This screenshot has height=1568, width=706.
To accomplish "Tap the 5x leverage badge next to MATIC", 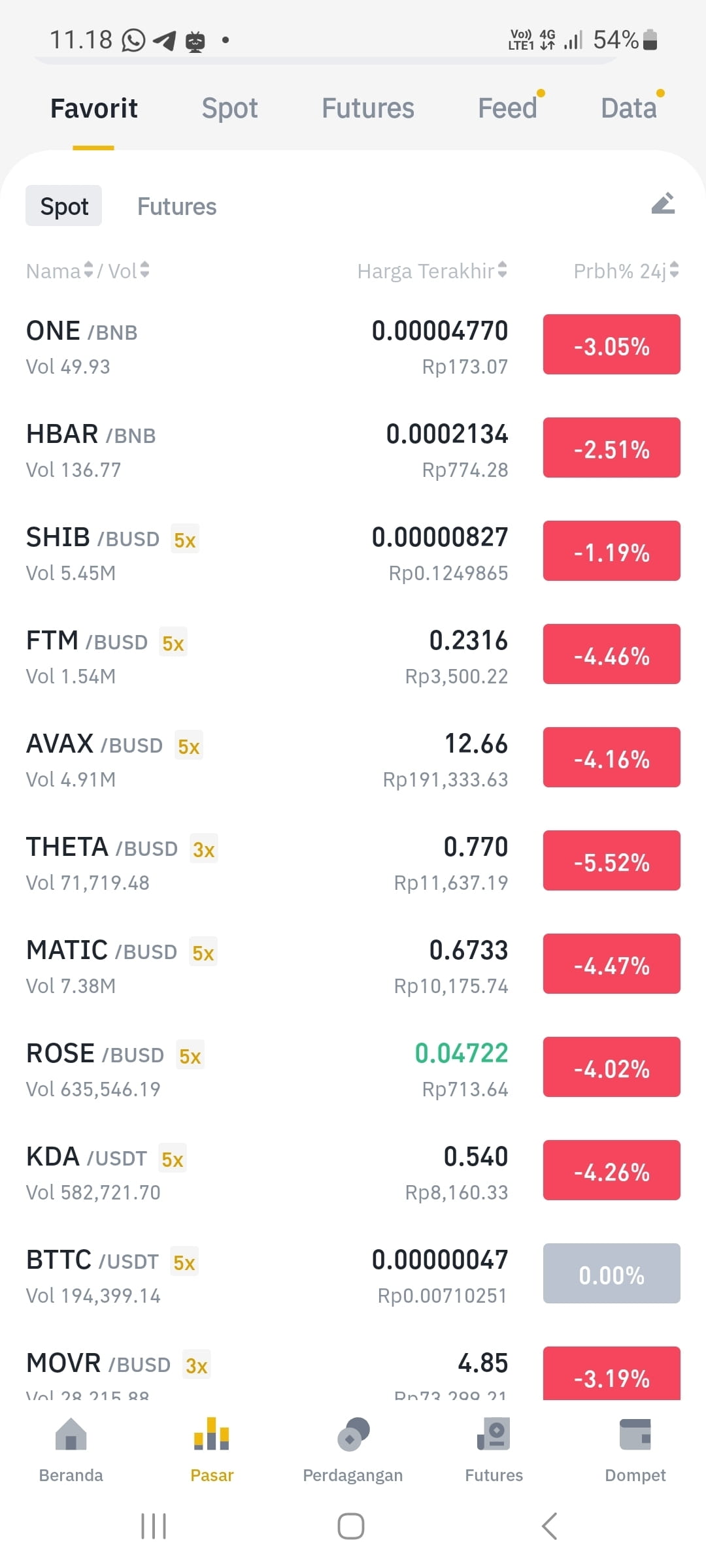I will pyautogui.click(x=203, y=953).
